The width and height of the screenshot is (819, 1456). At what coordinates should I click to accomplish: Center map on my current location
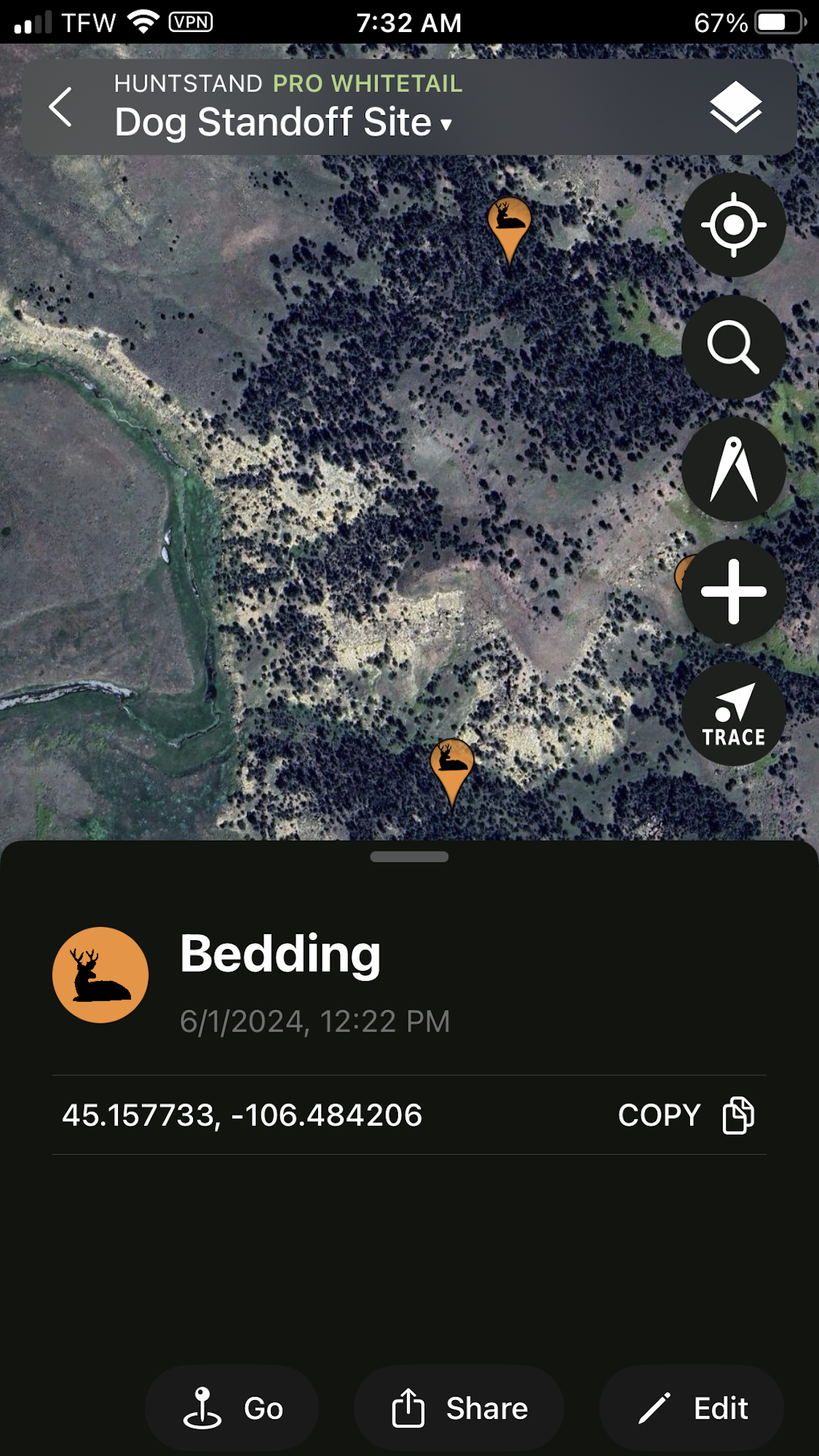click(734, 224)
